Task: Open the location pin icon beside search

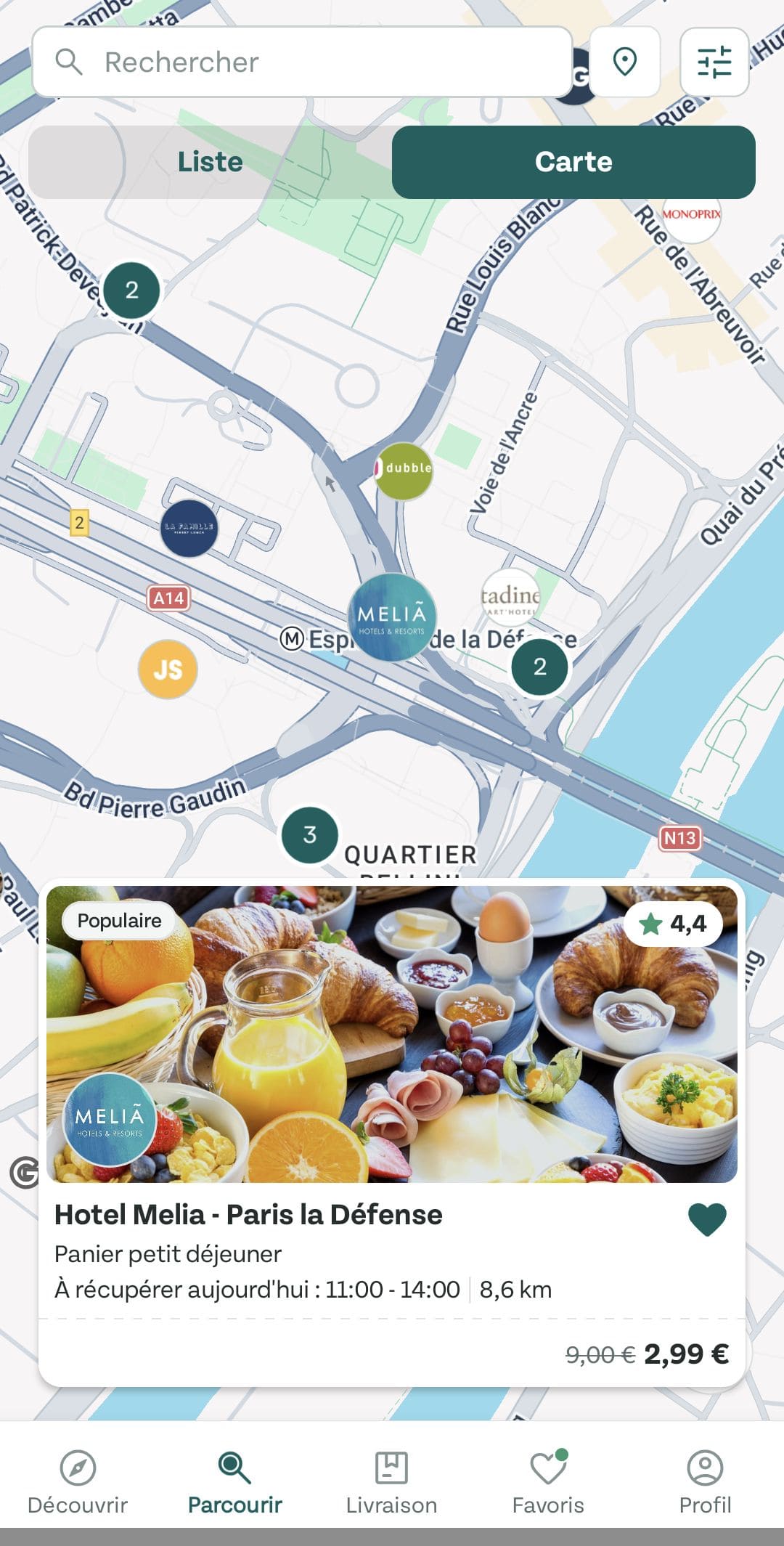Action: pos(624,62)
